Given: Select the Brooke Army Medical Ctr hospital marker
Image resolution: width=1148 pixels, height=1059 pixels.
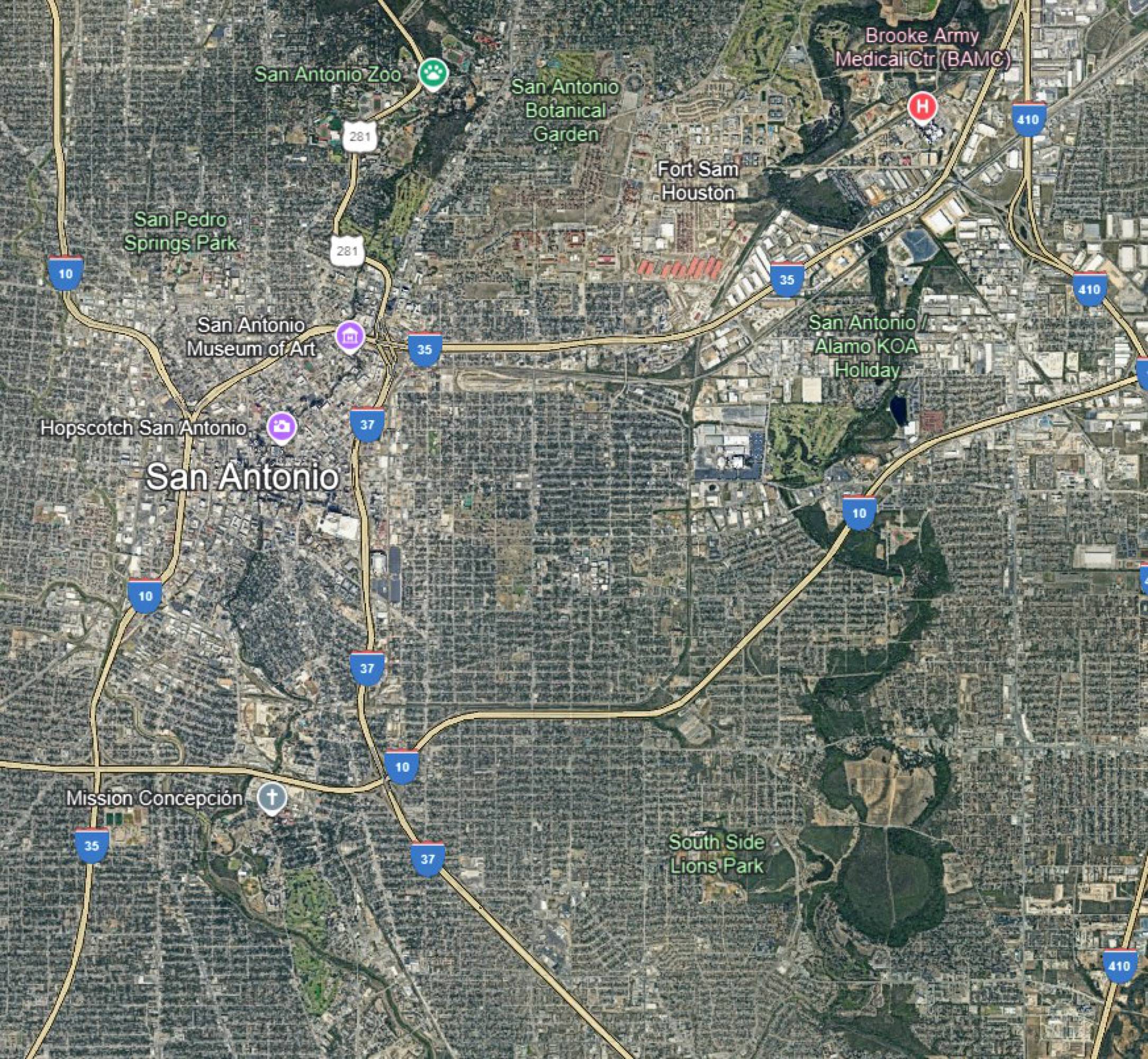Looking at the screenshot, I should pyautogui.click(x=923, y=107).
